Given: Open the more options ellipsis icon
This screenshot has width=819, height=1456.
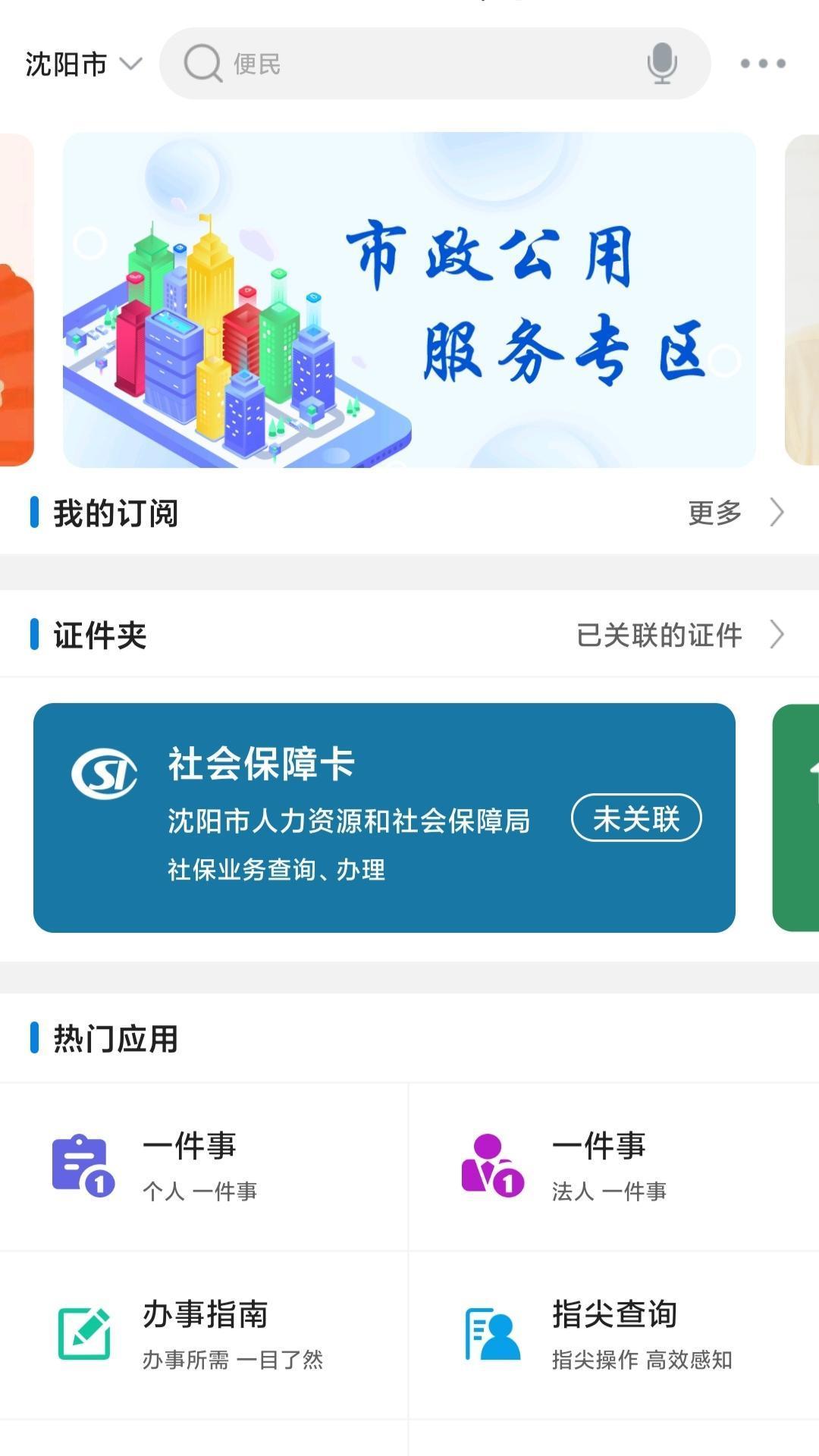Looking at the screenshot, I should pos(761,64).
